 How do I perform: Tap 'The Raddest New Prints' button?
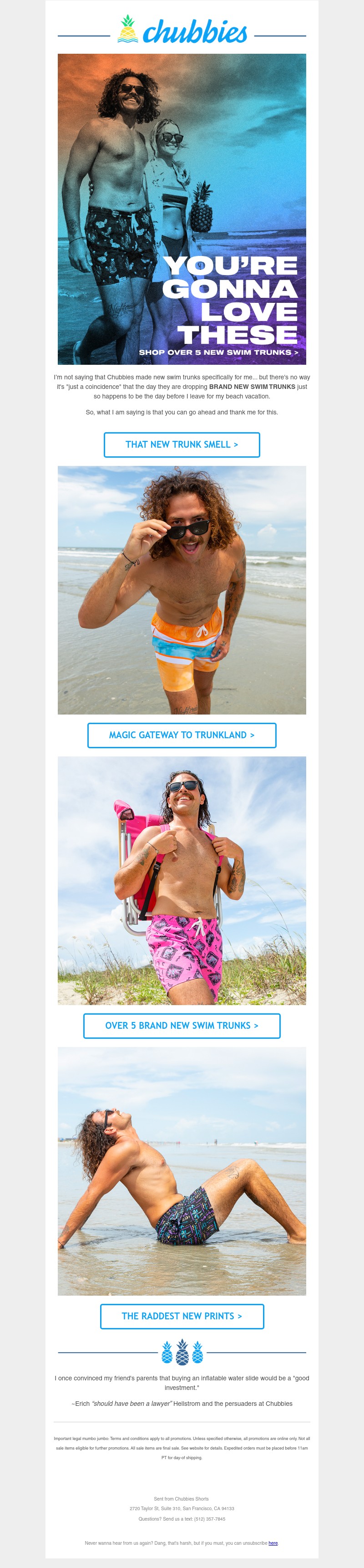coord(182,1316)
